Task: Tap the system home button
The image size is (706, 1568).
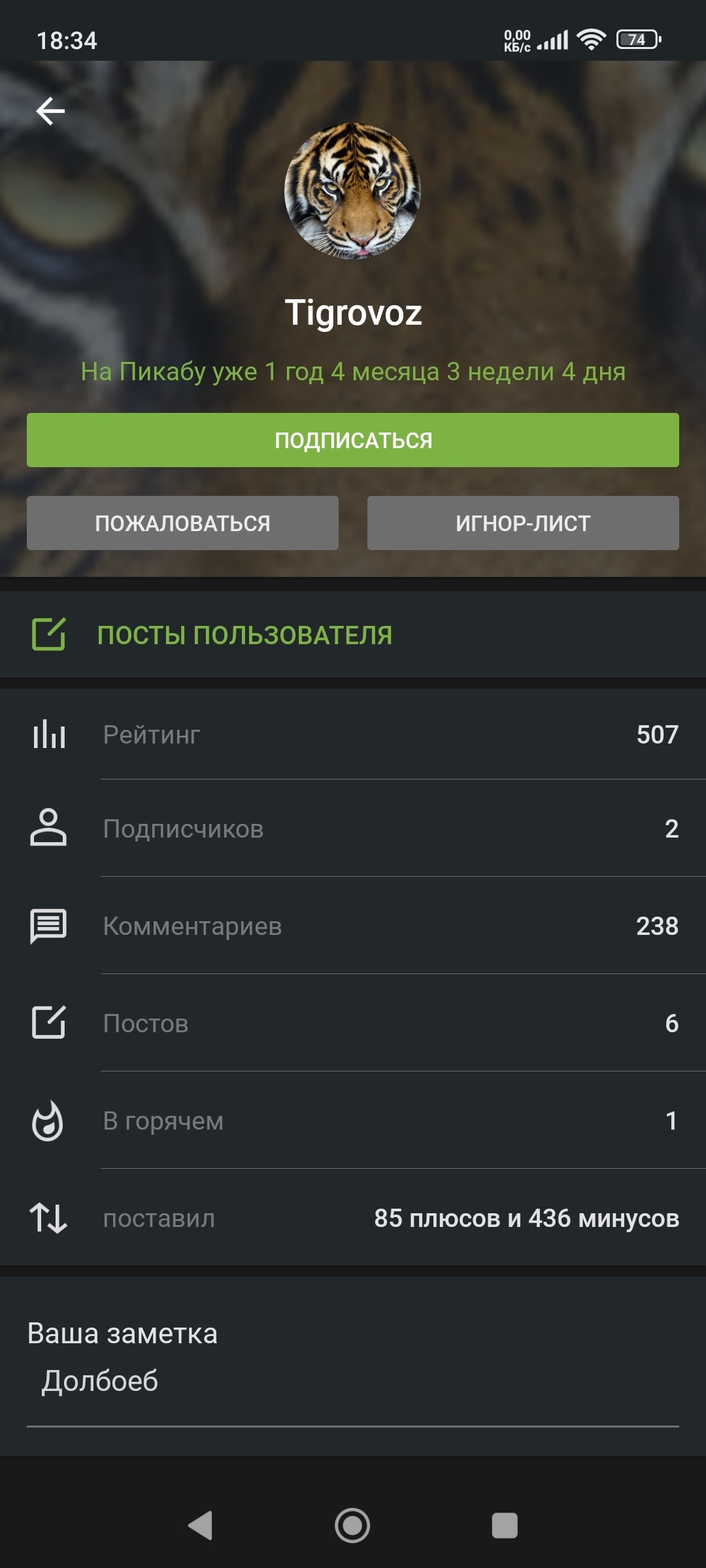Action: point(352,1526)
